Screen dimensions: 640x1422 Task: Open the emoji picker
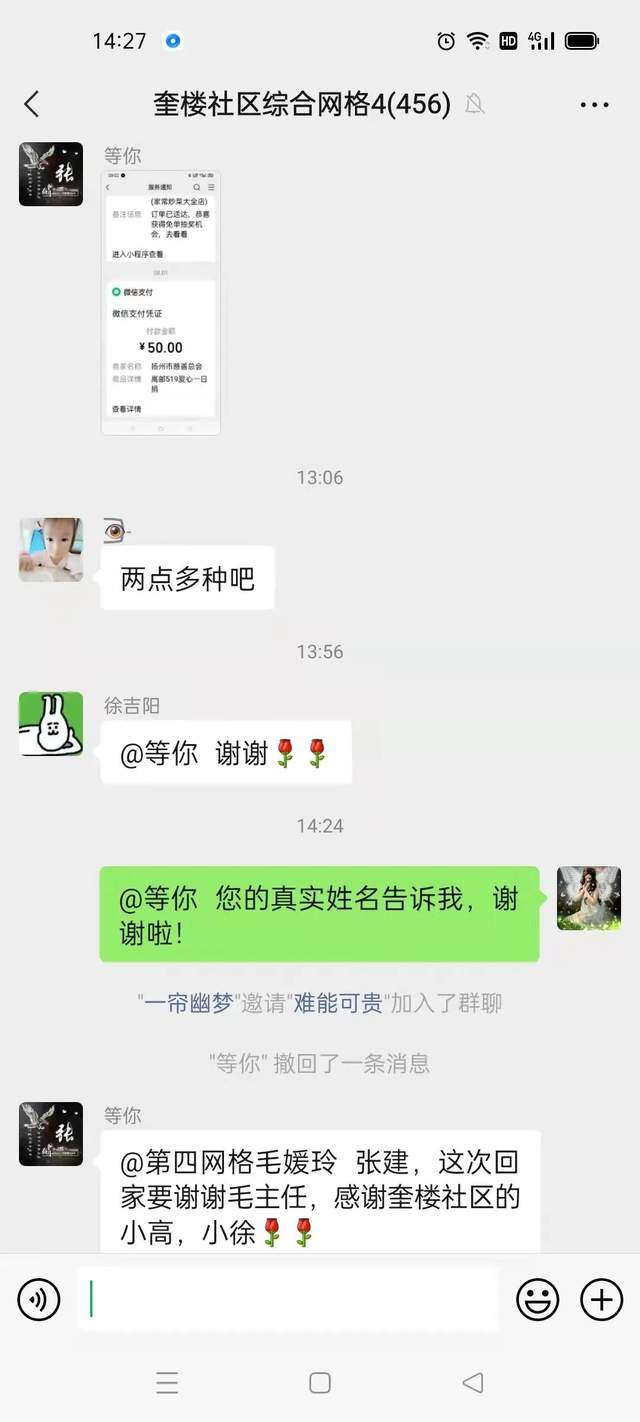click(537, 1300)
